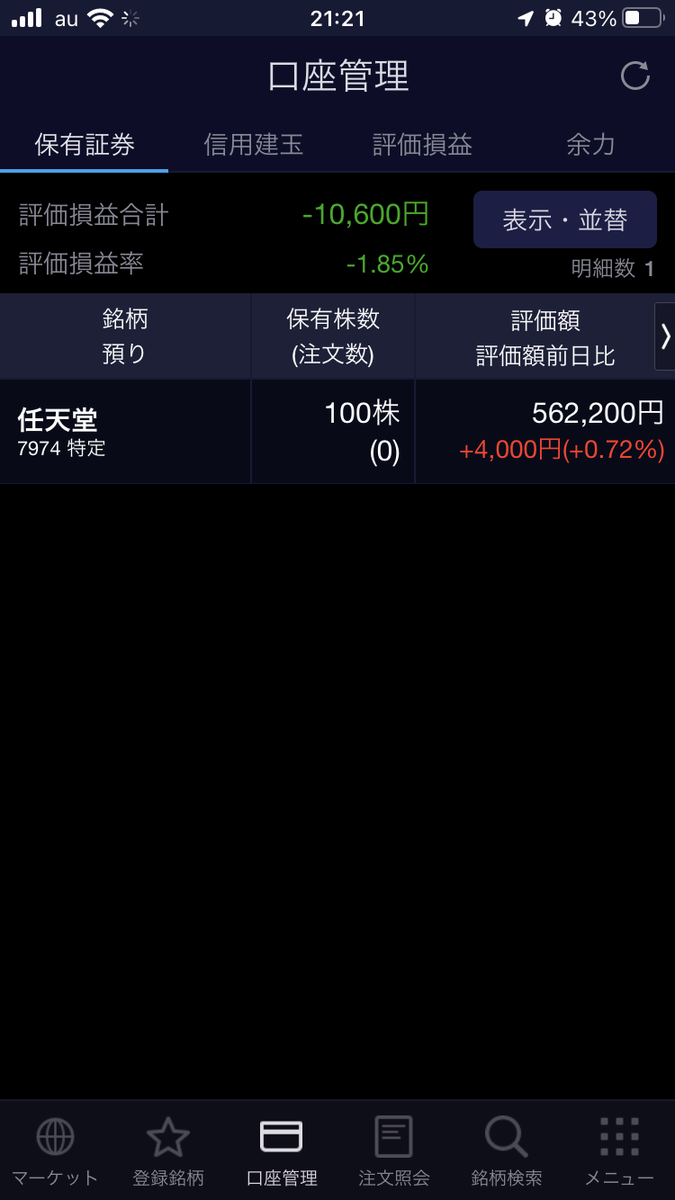Go to the マーケット tab

pos(55,1151)
